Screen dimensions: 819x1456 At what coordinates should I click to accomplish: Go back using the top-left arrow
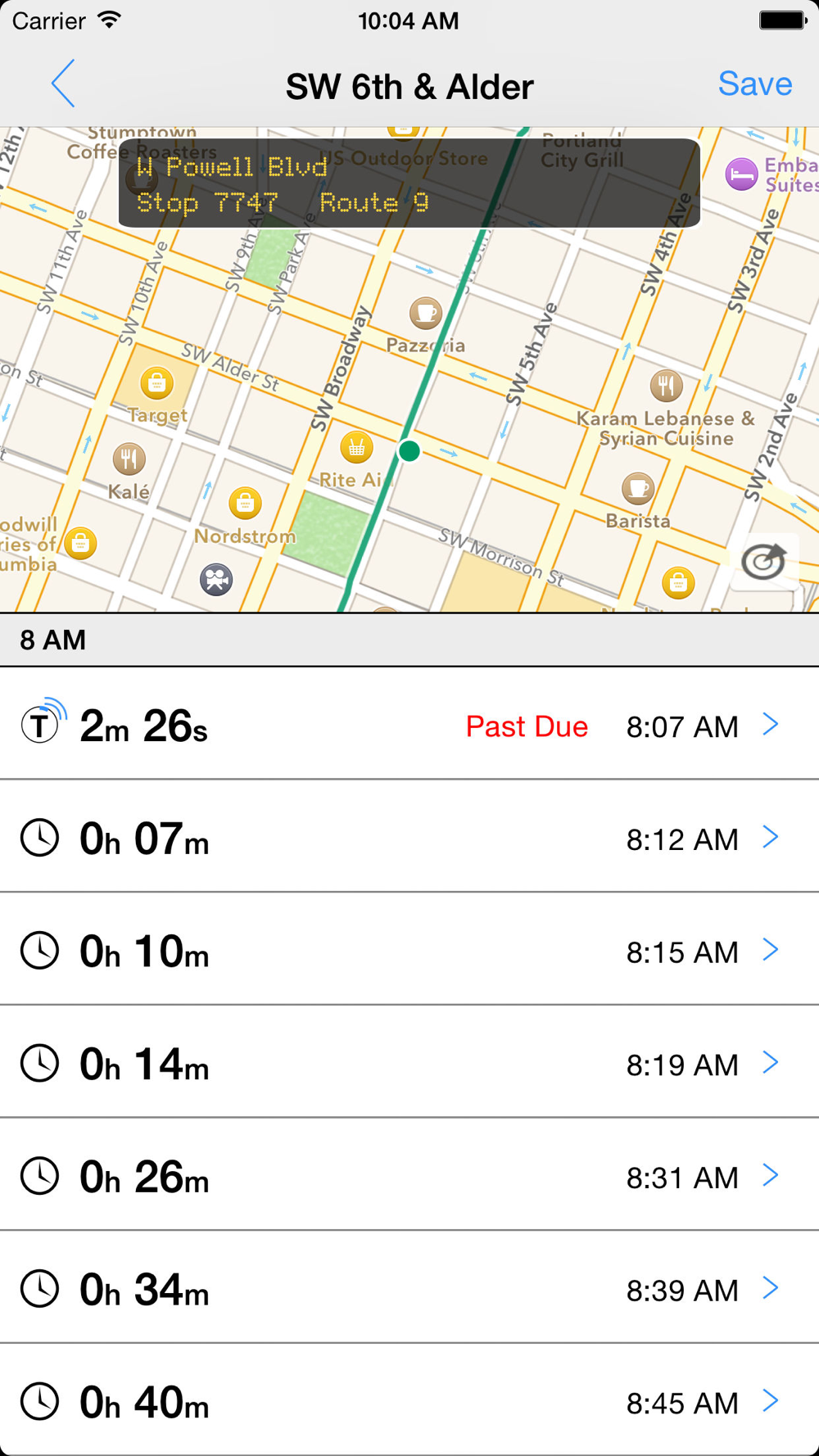point(63,84)
